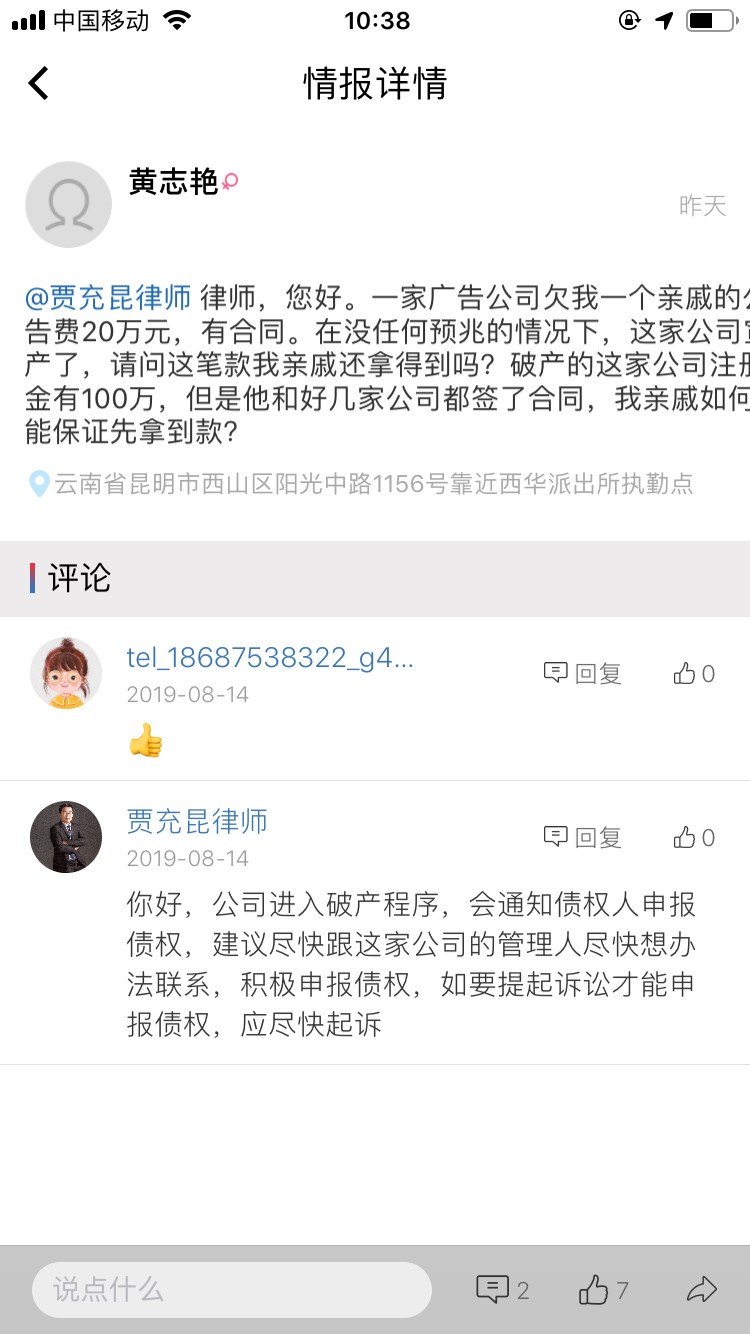Share this post via arrow icon
The height and width of the screenshot is (1334, 750).
tap(702, 1290)
